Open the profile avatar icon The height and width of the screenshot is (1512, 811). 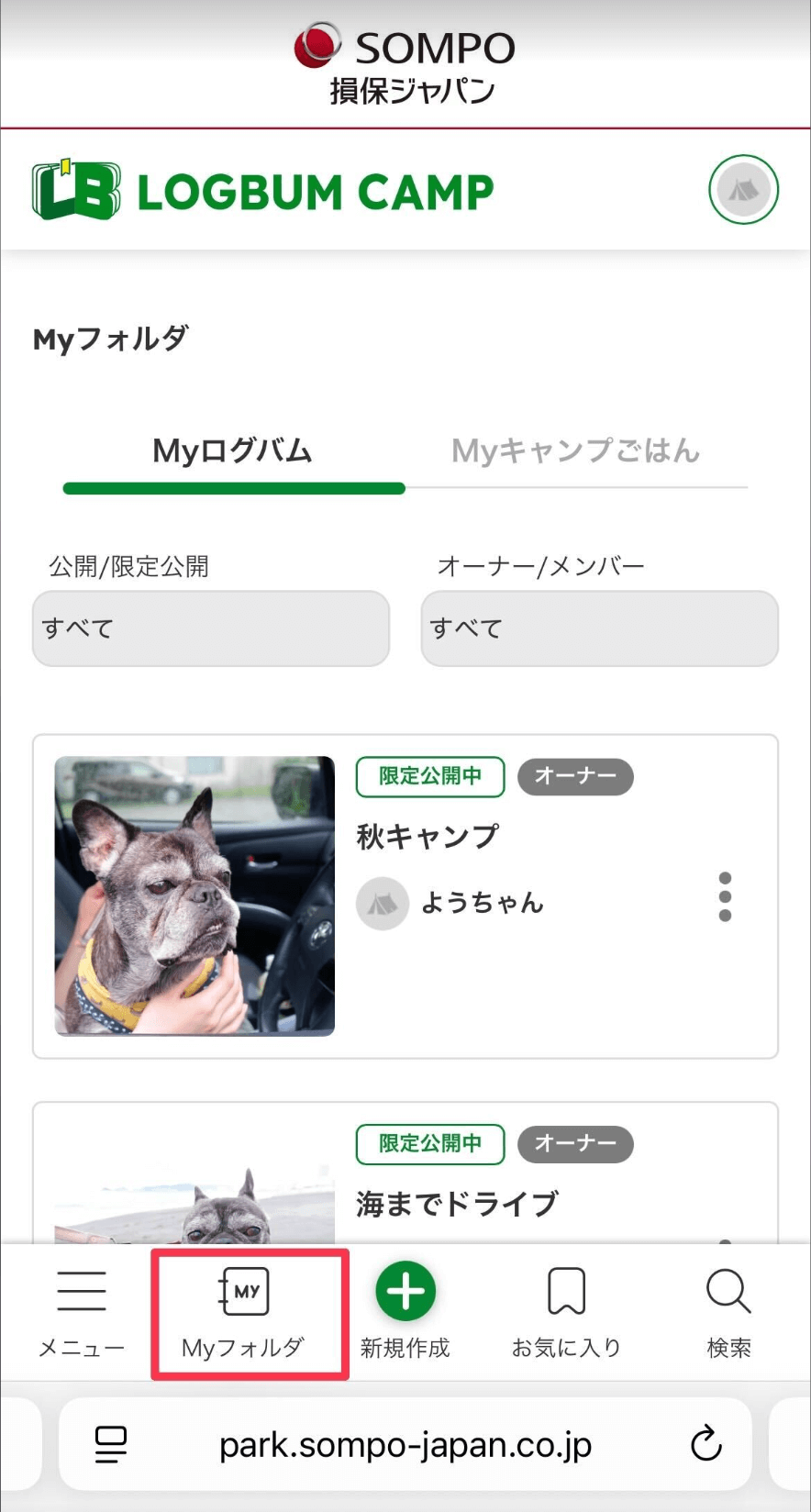[x=743, y=190]
